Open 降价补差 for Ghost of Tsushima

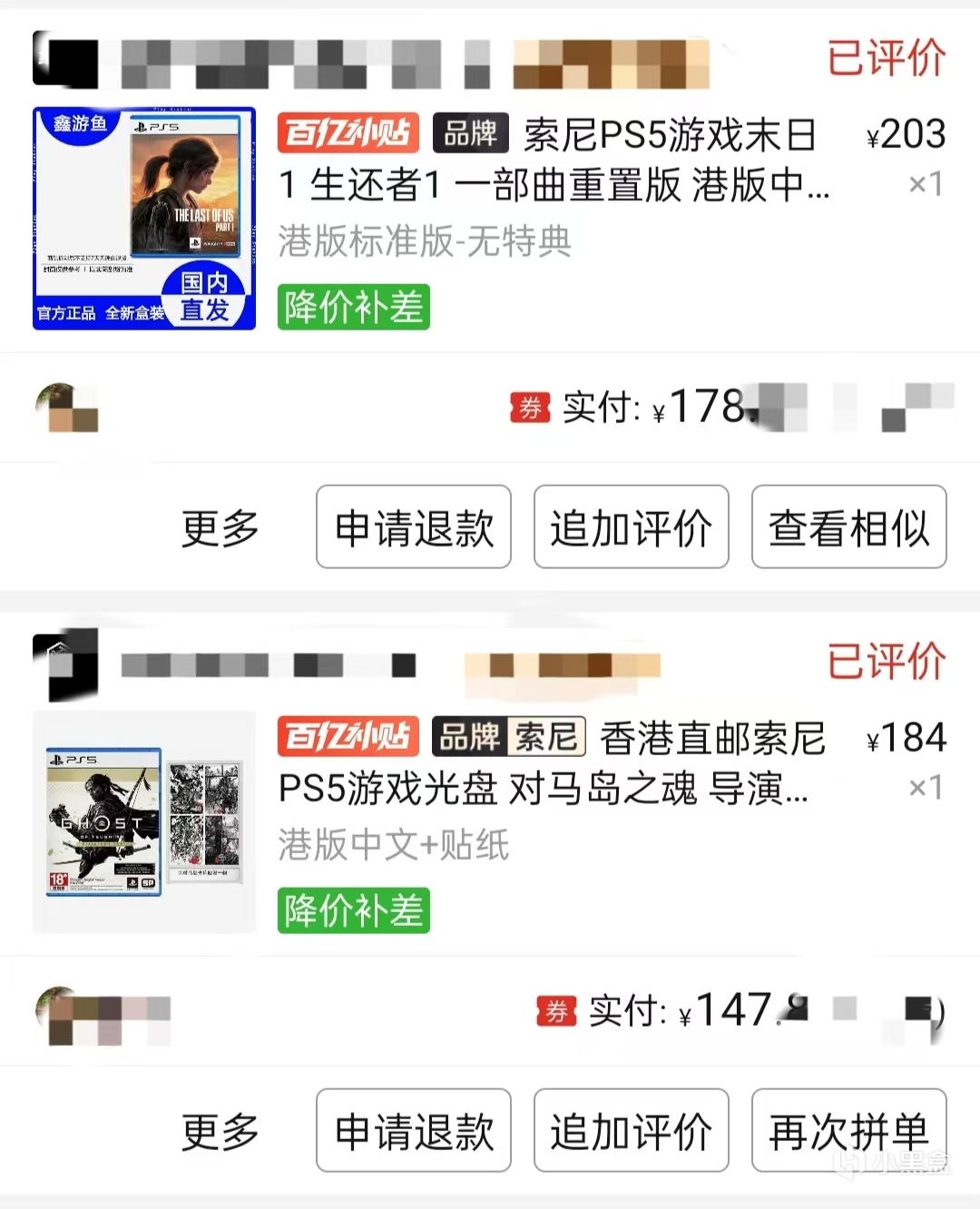click(x=354, y=910)
